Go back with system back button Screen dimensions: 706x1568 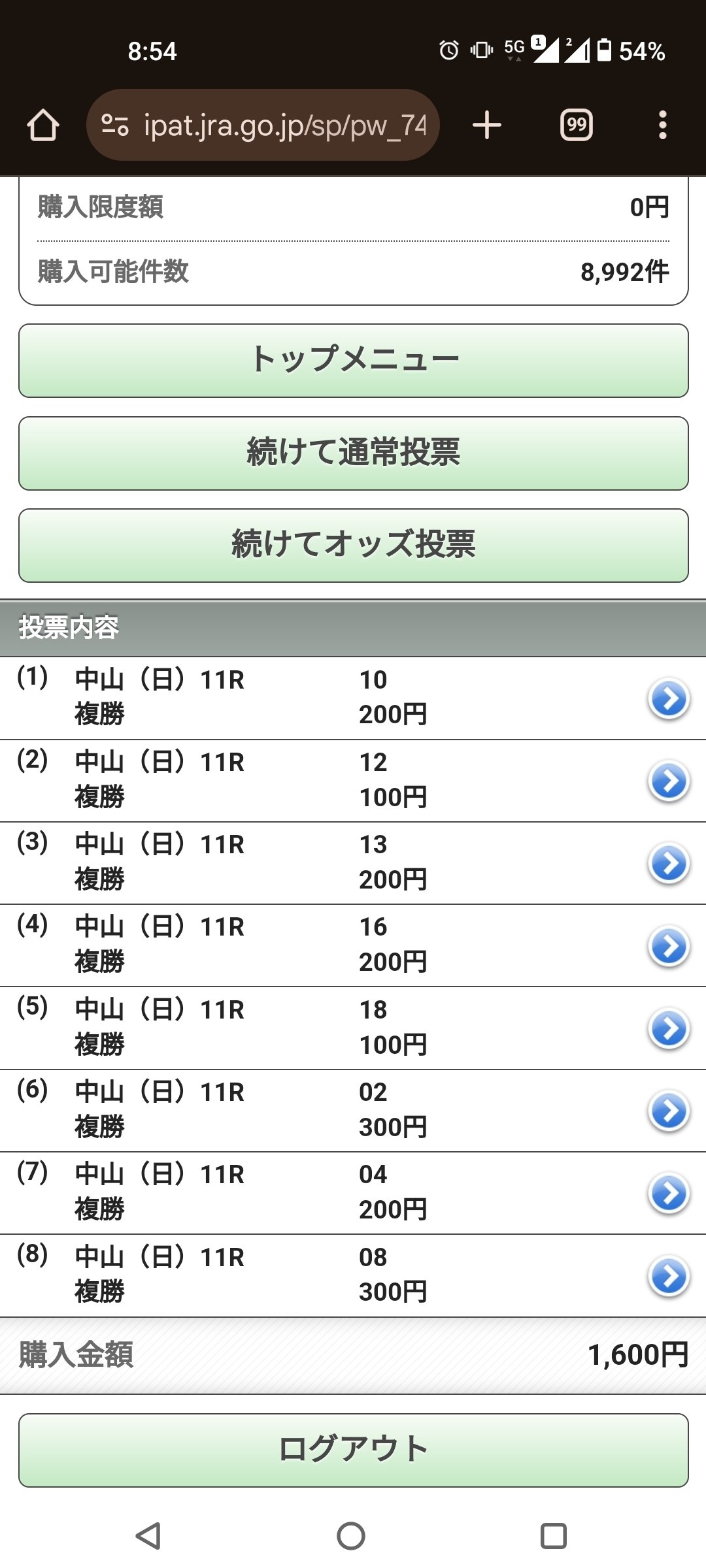(148, 1535)
